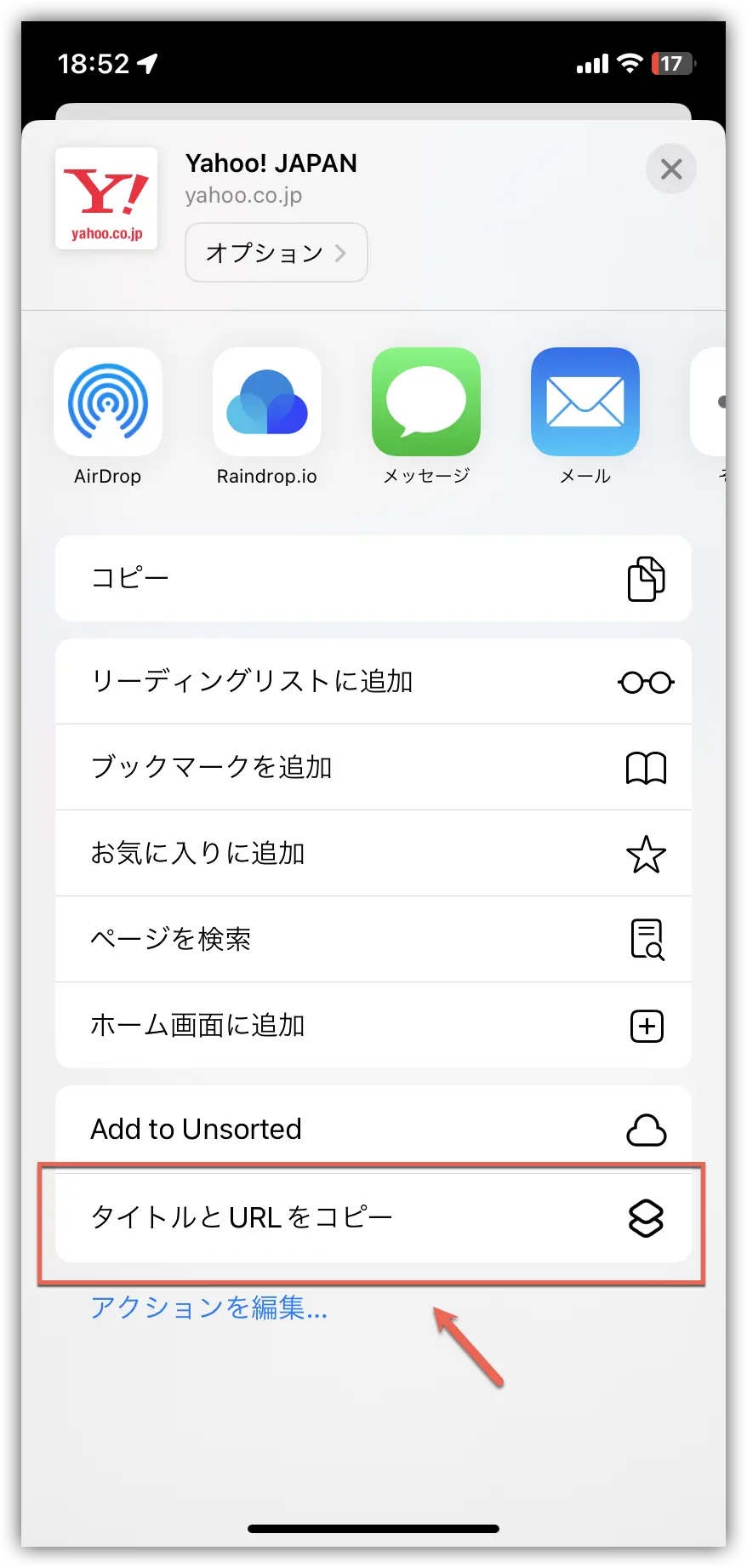This screenshot has height=1568, width=747.
Task: Tap the star icon for お気に入りに追加
Action: (x=647, y=854)
